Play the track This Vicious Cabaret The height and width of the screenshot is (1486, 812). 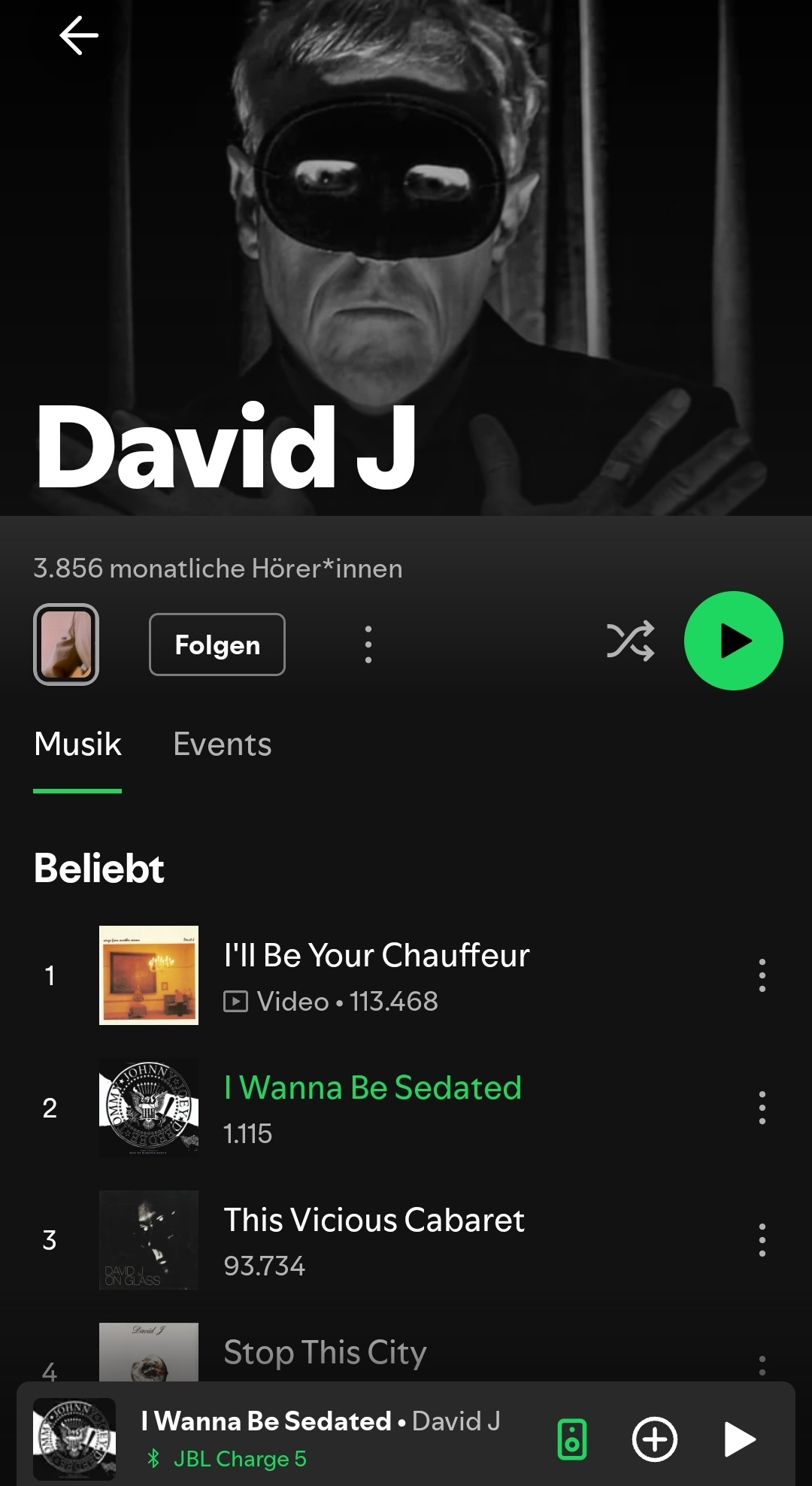[x=406, y=1240]
